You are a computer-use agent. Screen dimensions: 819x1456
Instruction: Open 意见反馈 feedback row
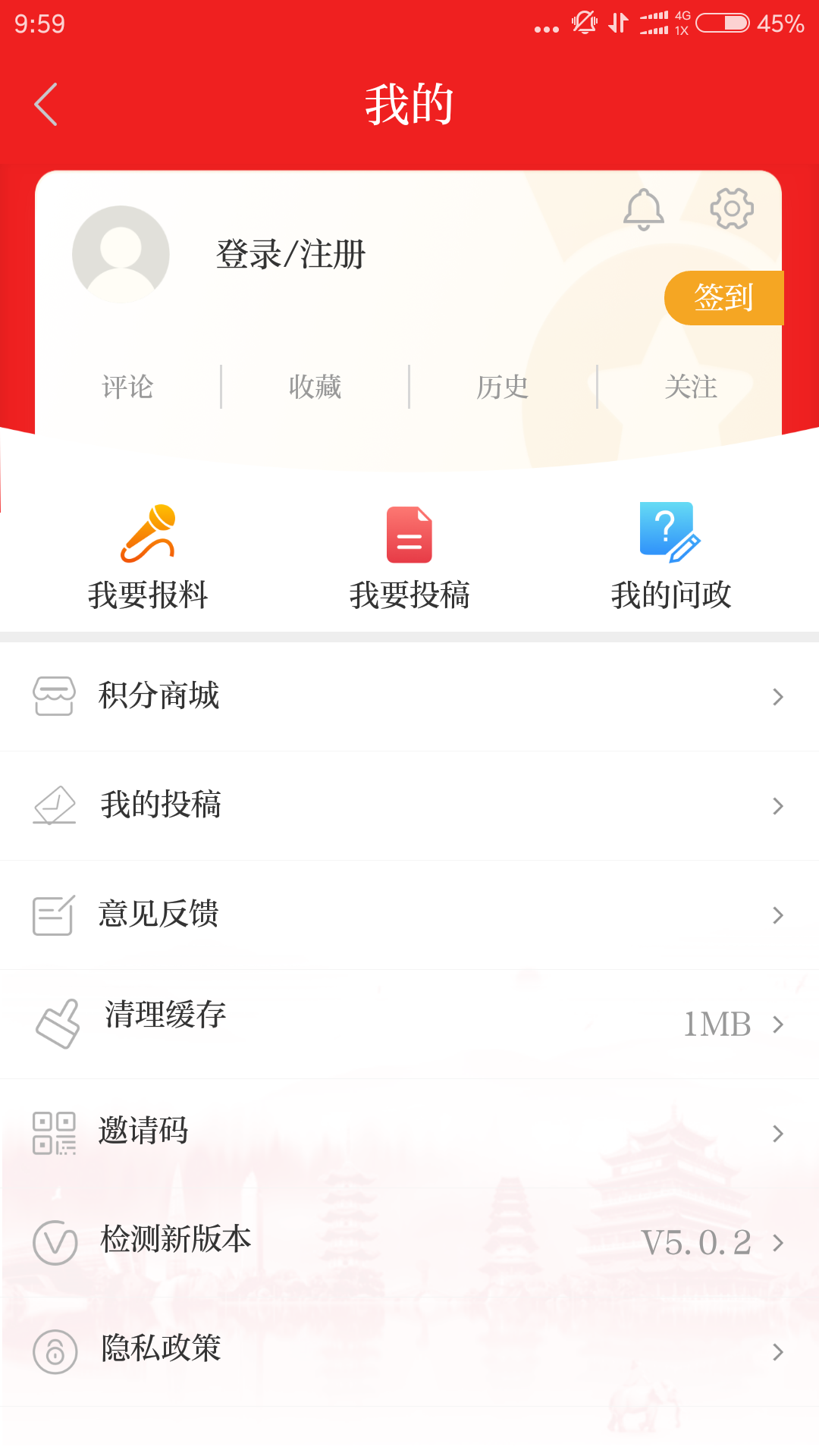pos(409,915)
